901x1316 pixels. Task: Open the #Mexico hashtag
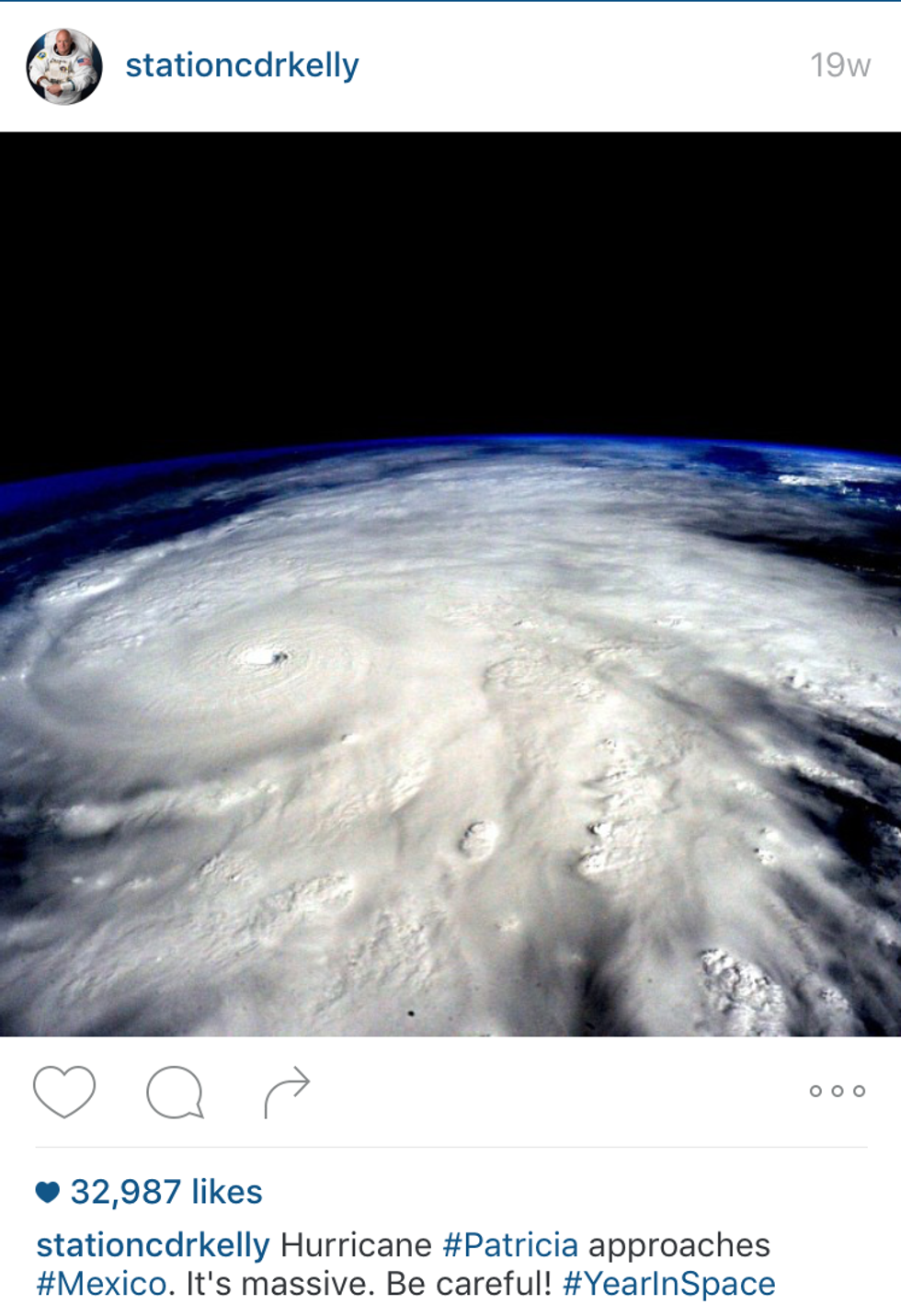(101, 1284)
